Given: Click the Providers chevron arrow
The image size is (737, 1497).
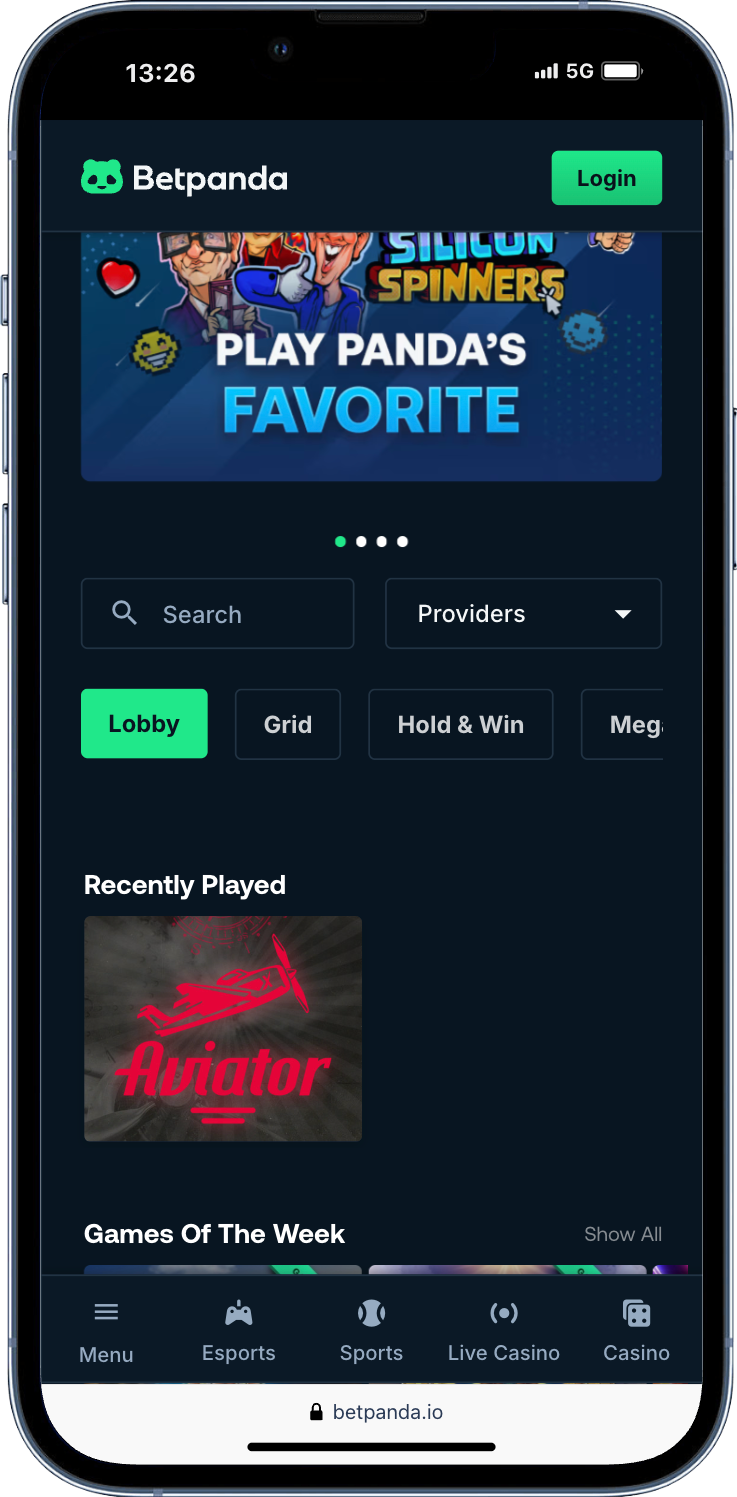Looking at the screenshot, I should [x=623, y=613].
